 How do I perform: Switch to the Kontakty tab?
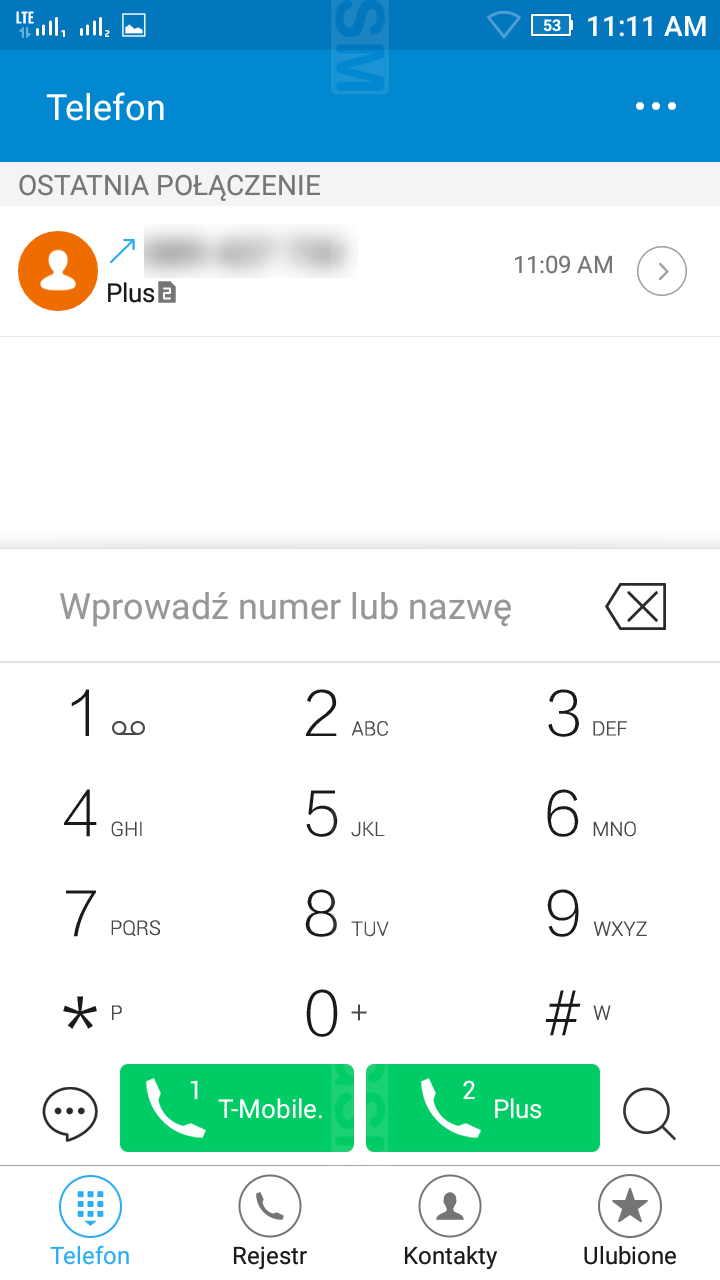point(450,1222)
